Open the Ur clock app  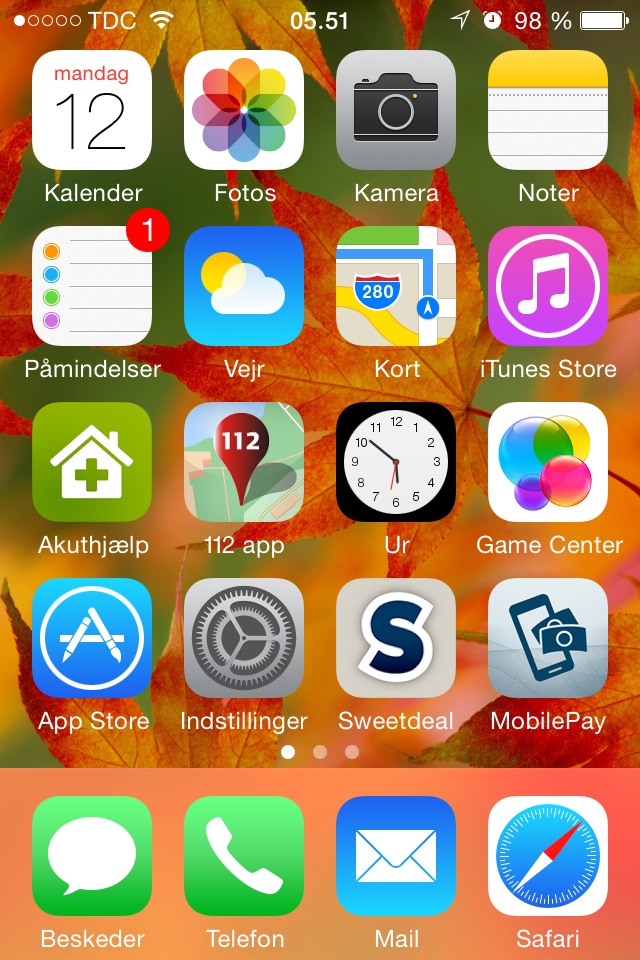pyautogui.click(x=396, y=462)
